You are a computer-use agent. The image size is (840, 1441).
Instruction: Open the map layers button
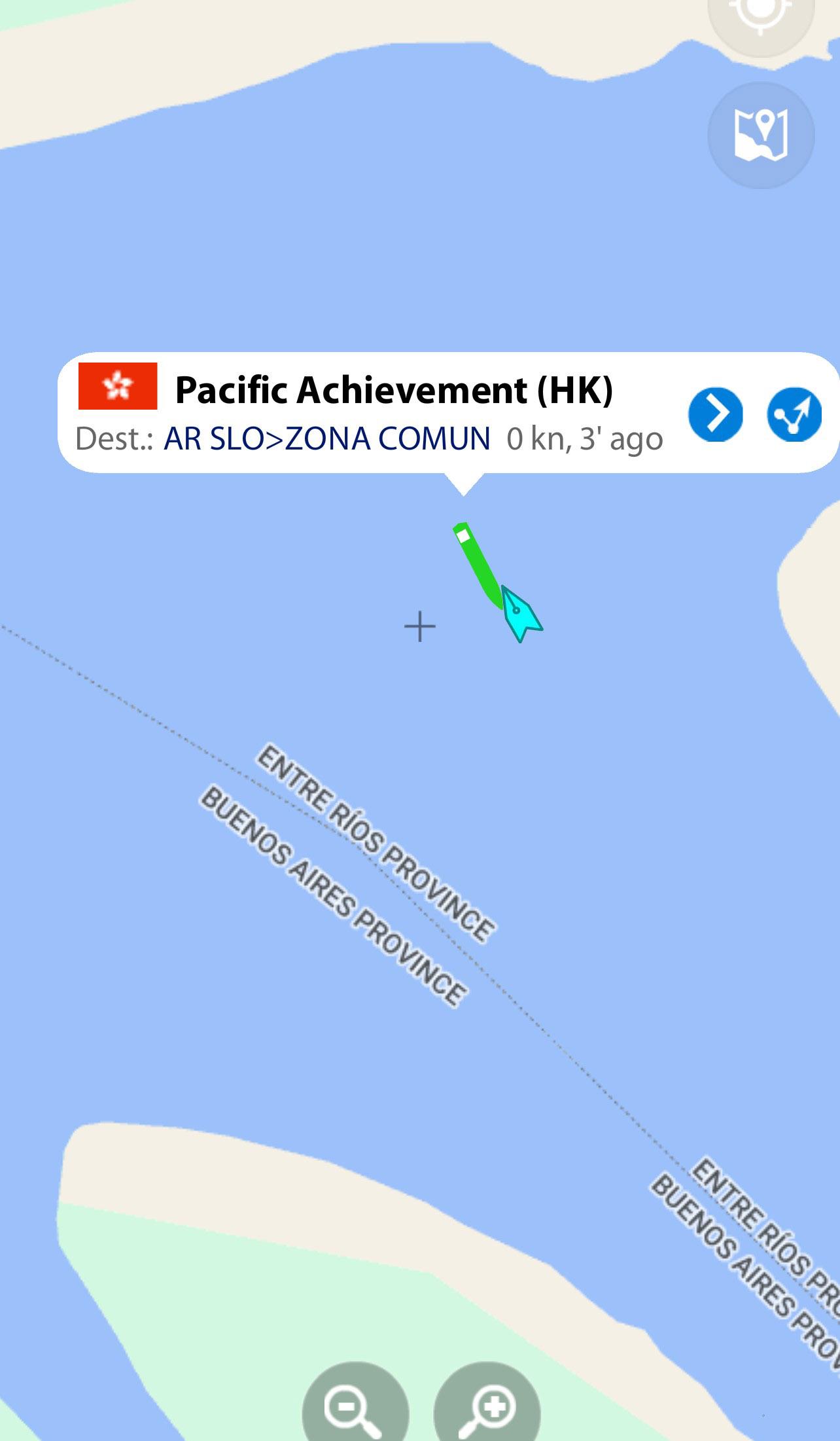point(761,135)
